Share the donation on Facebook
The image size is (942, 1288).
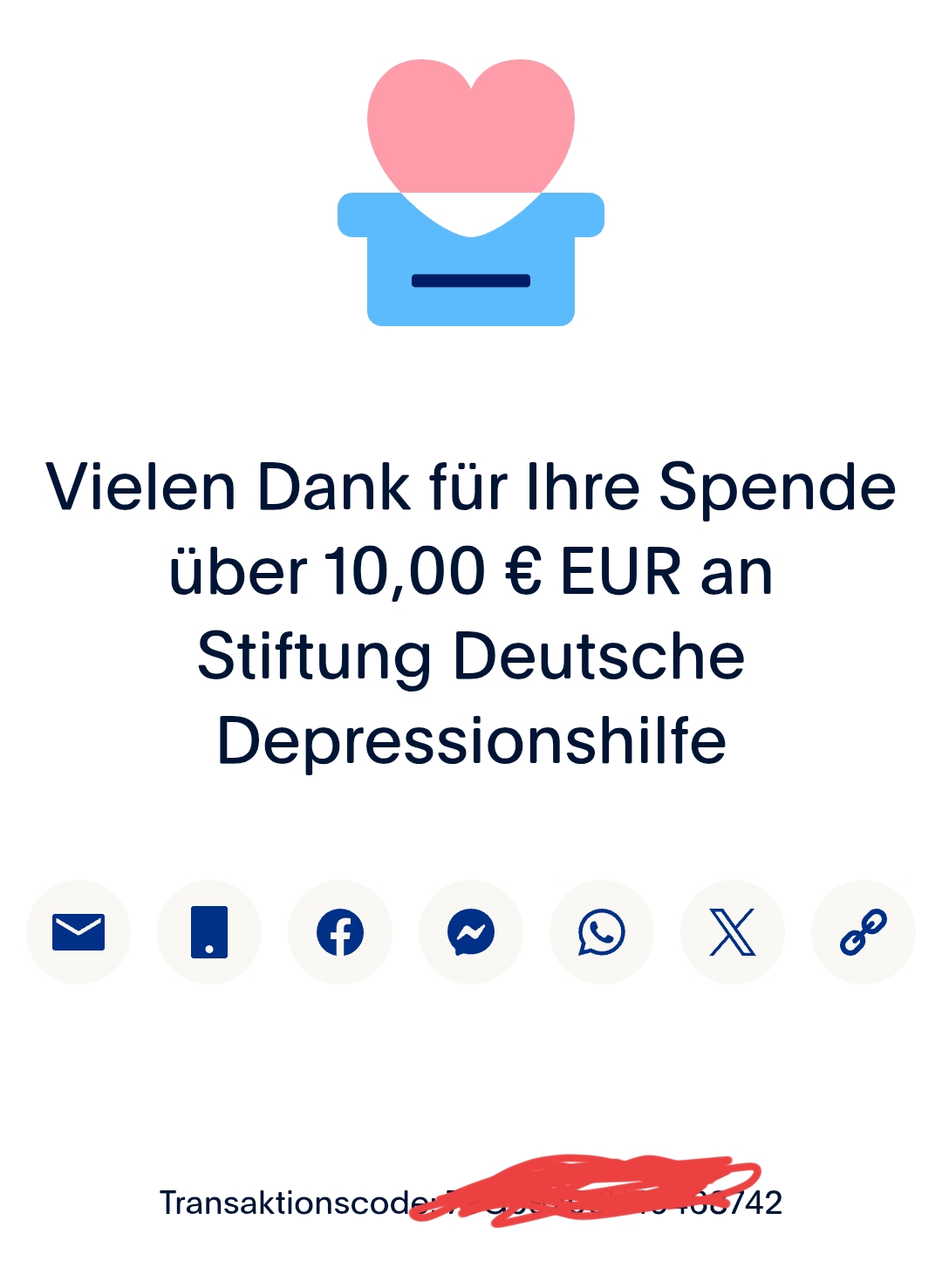(x=340, y=932)
